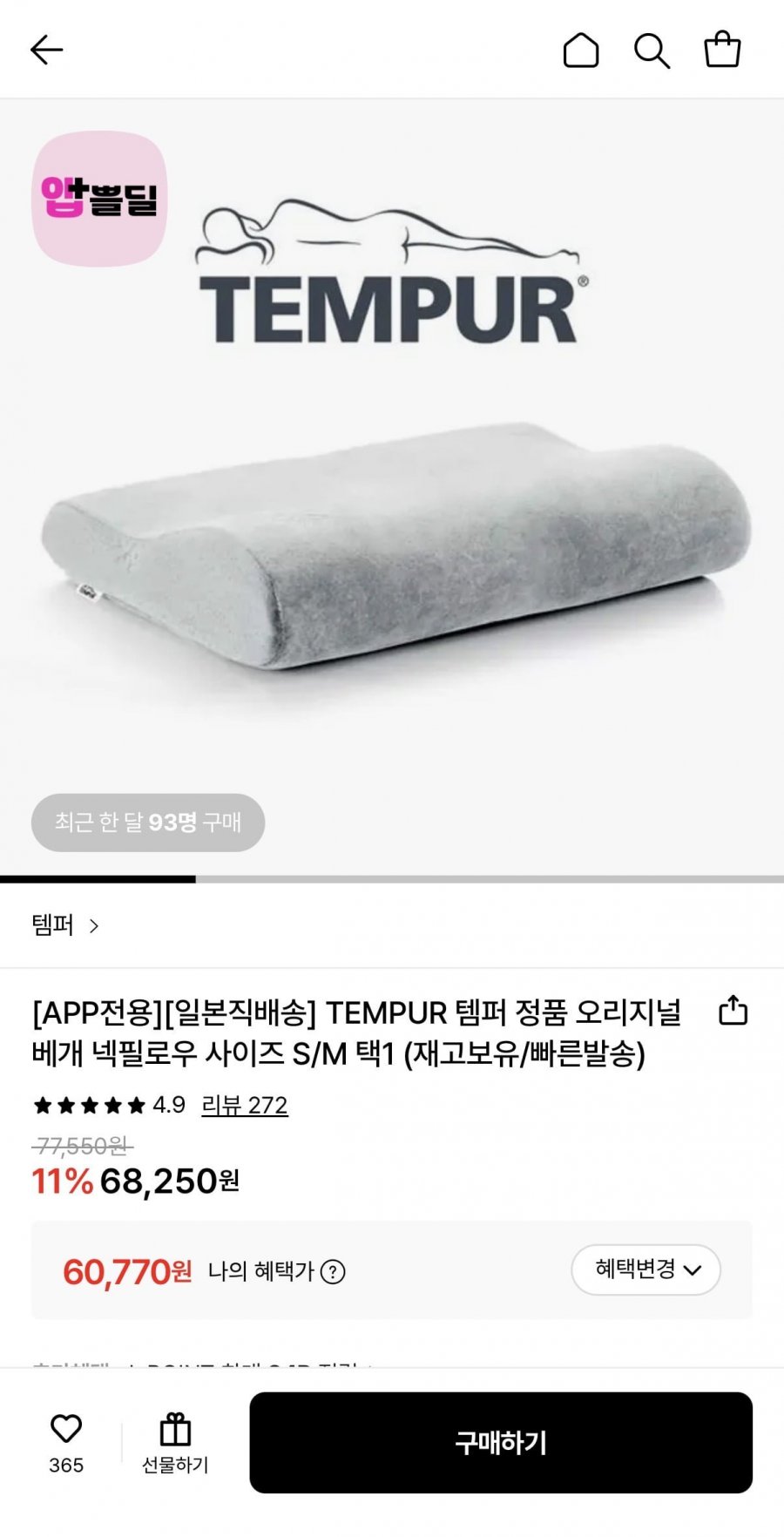Viewport: 784px width, 1537px height.
Task: Go back to the previous page
Action: (47, 51)
